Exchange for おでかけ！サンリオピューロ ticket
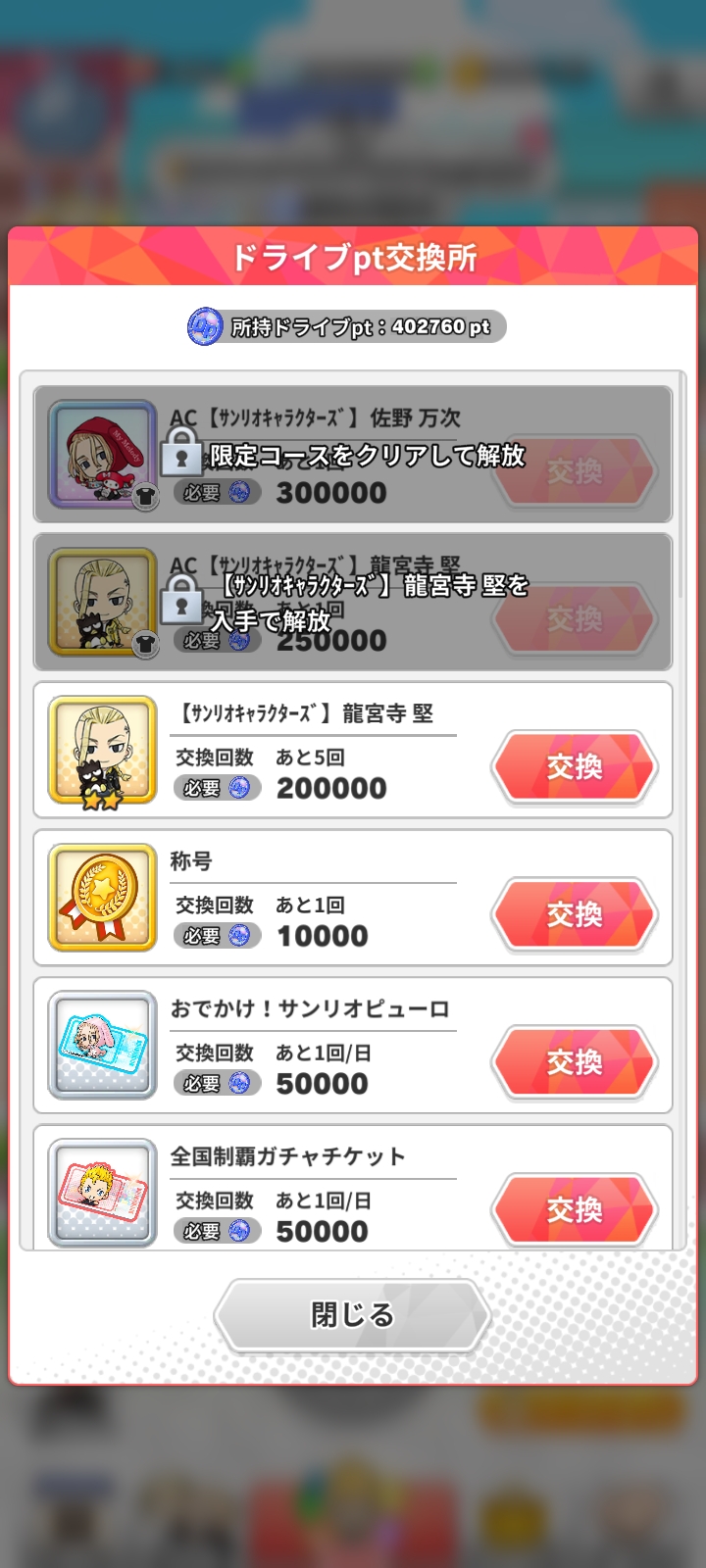Viewport: 706px width, 1568px height. (575, 1062)
